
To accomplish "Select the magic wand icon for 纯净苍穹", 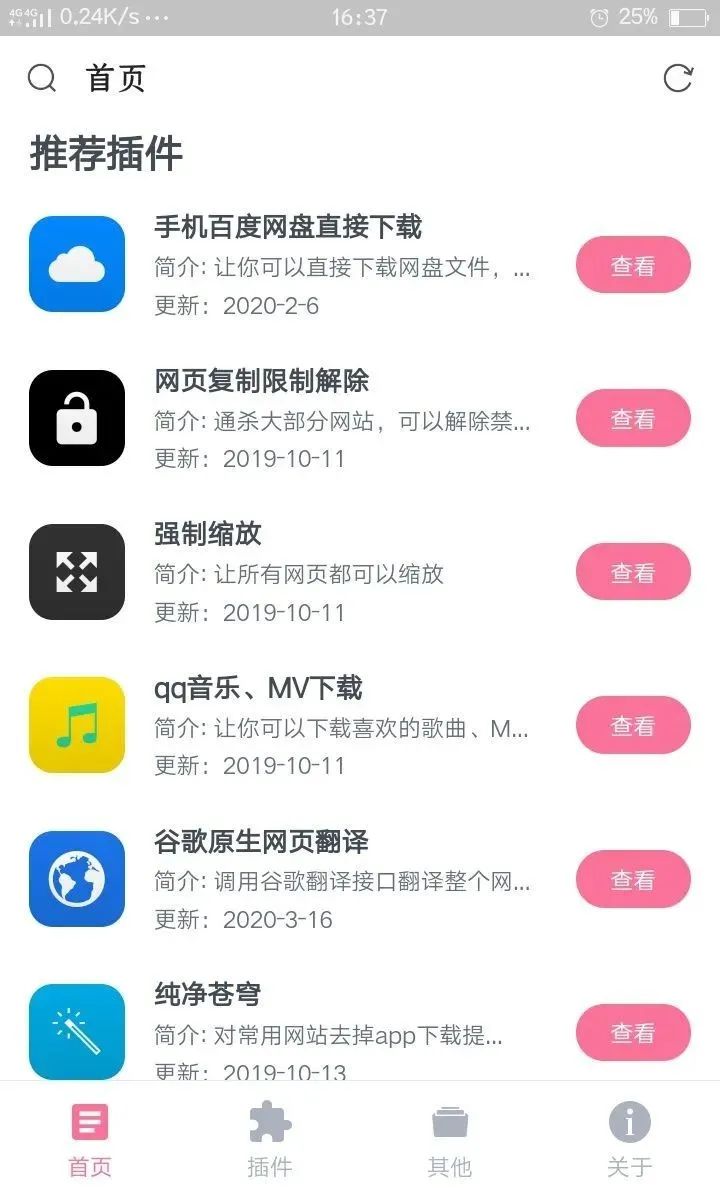I will (76, 1032).
